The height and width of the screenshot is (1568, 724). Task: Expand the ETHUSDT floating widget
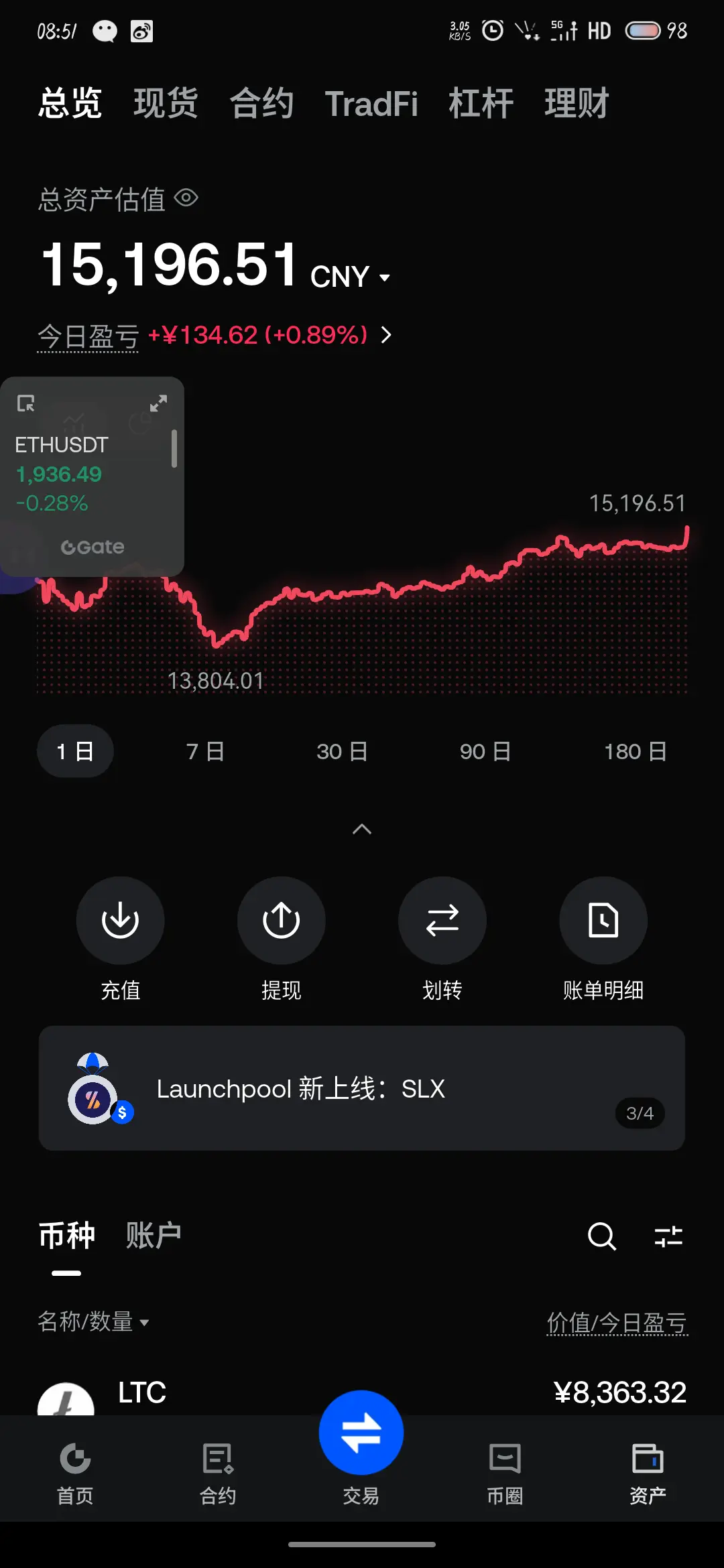158,403
